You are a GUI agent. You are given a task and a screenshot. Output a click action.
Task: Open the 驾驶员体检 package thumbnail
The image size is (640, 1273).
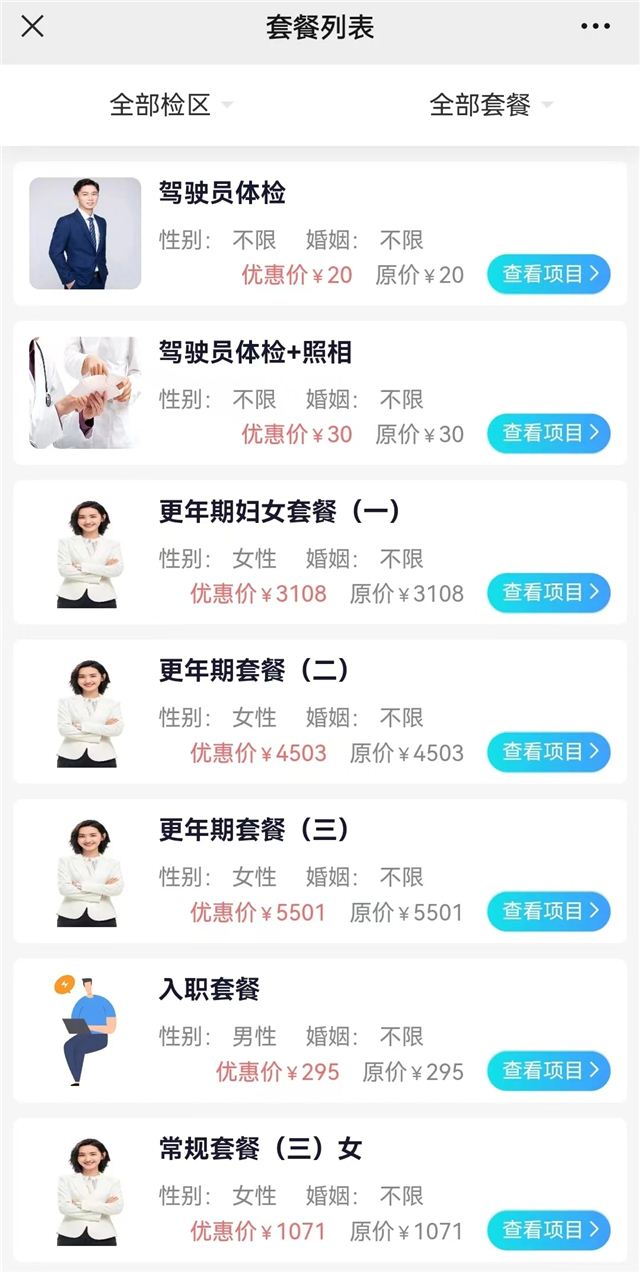coord(85,233)
